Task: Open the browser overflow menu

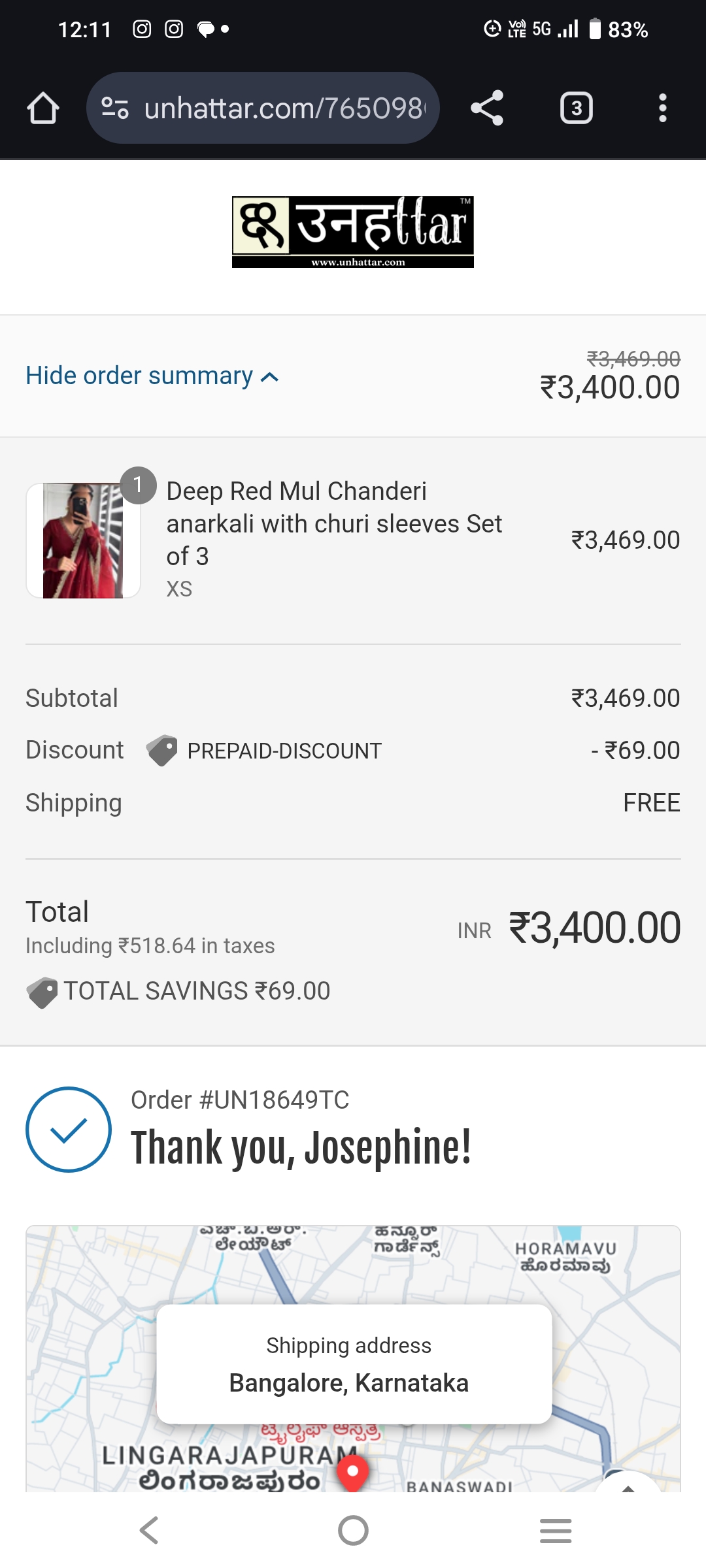Action: (662, 108)
